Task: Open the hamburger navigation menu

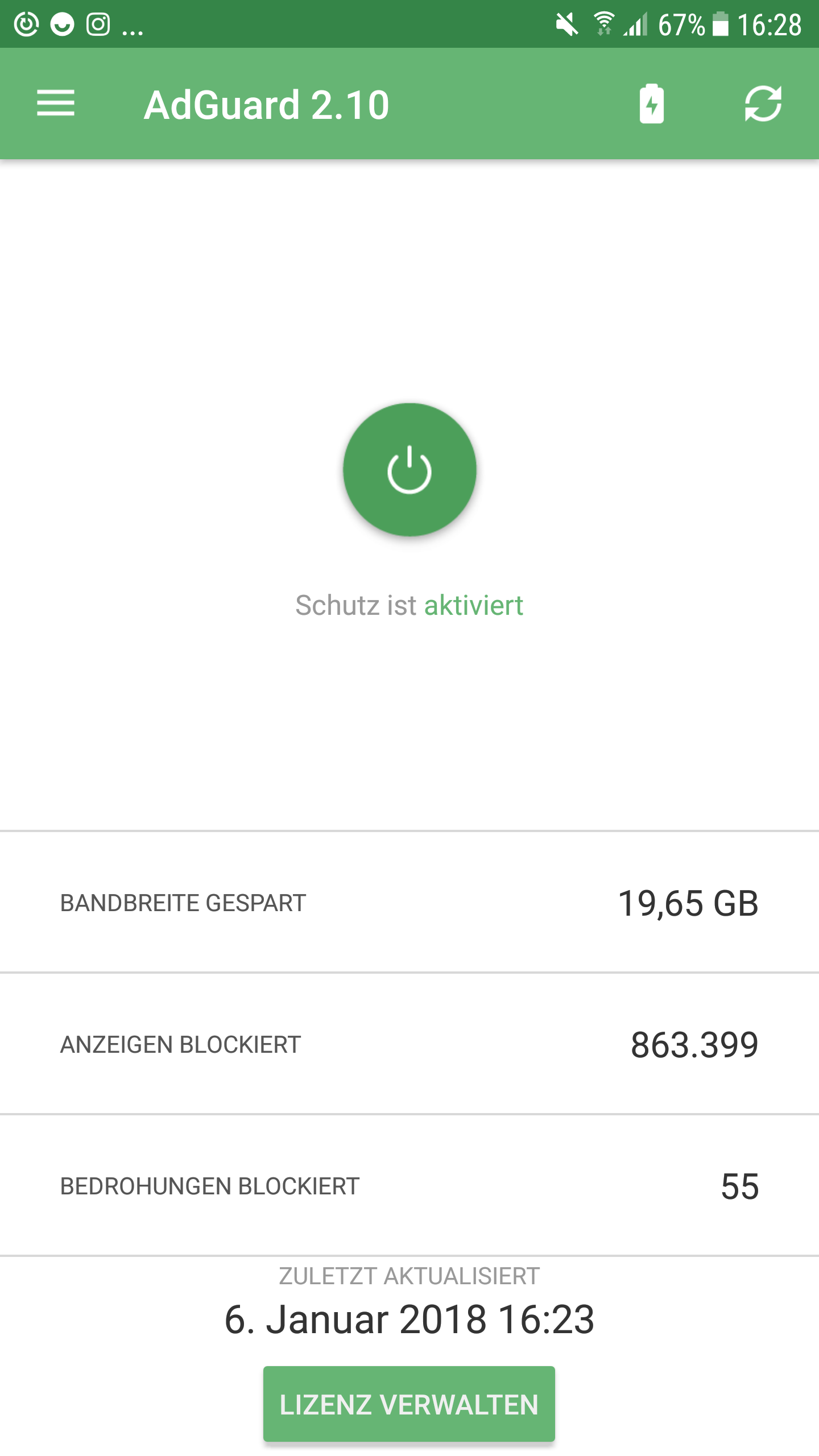Action: click(56, 104)
